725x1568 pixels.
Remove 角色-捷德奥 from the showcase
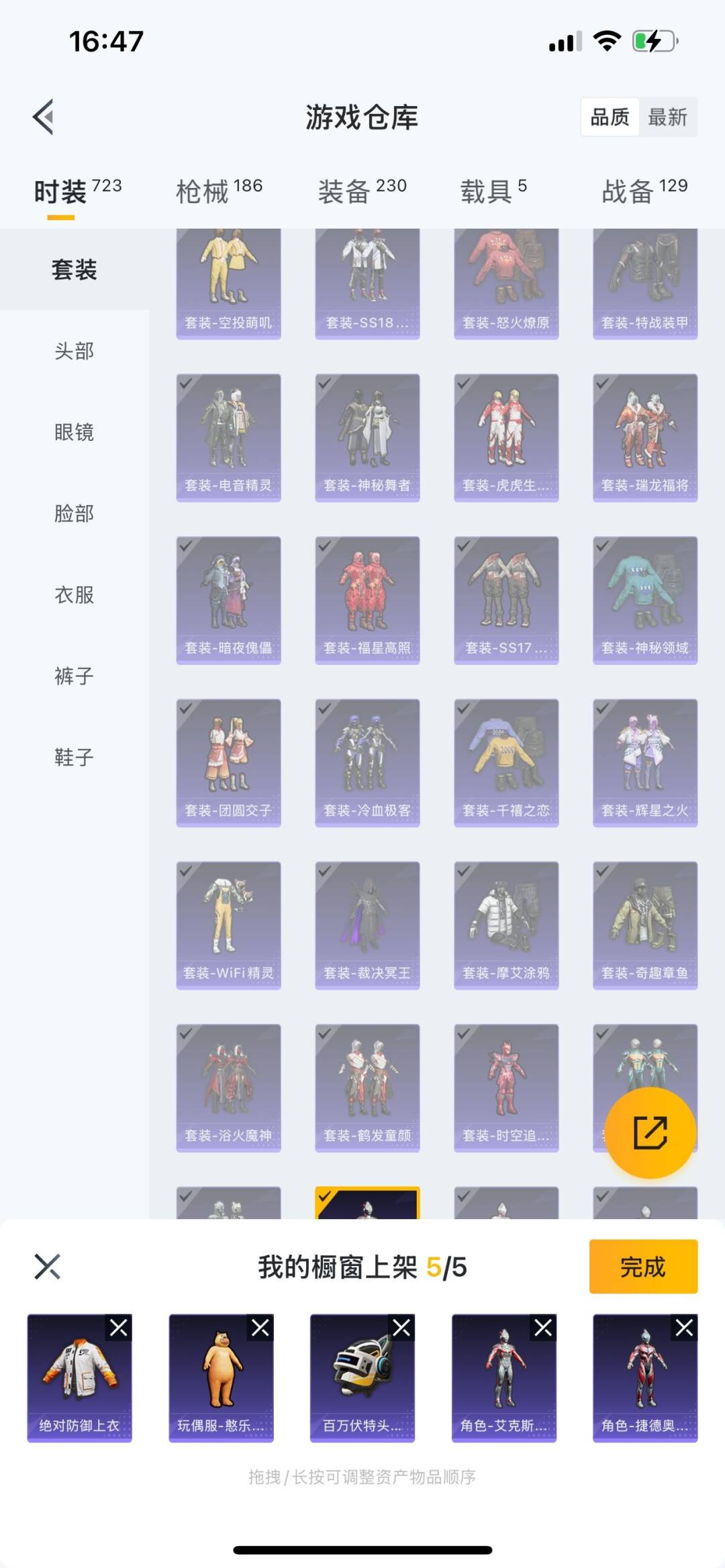coord(684,1328)
